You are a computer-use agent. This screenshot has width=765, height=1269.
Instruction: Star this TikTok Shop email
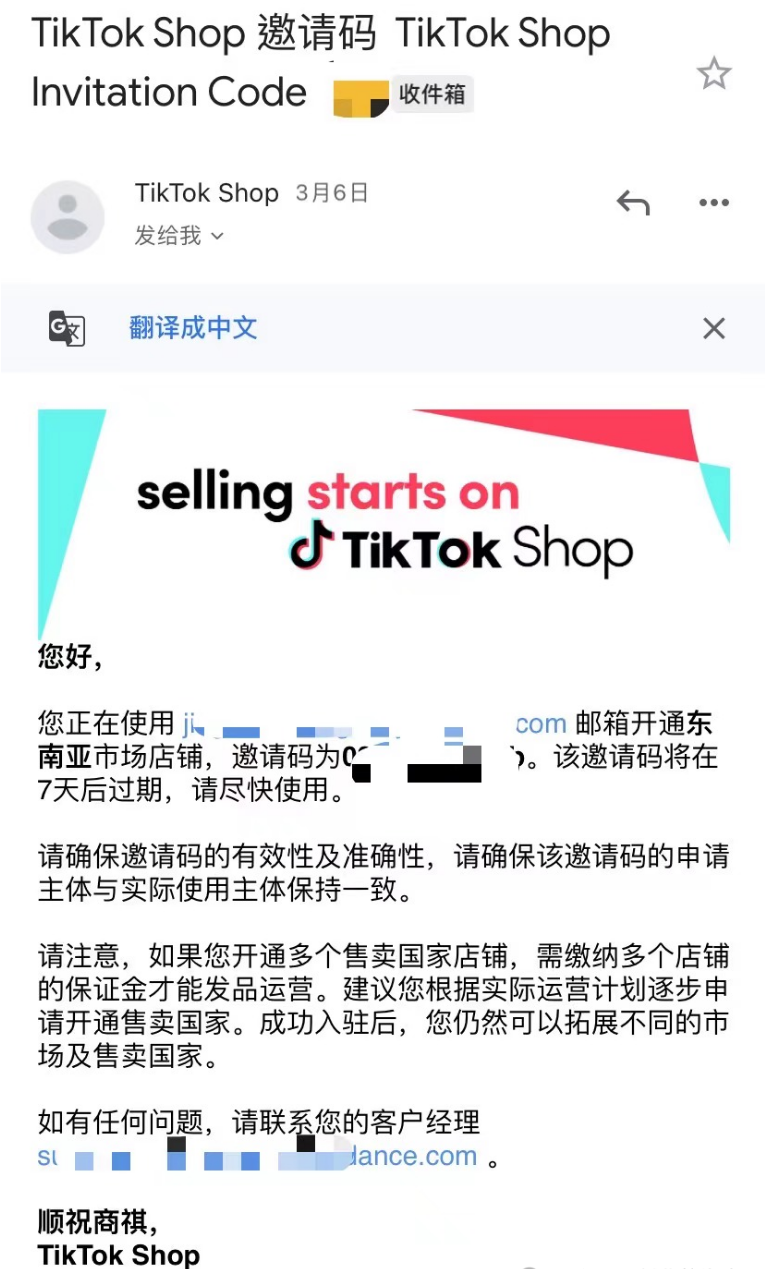point(713,73)
